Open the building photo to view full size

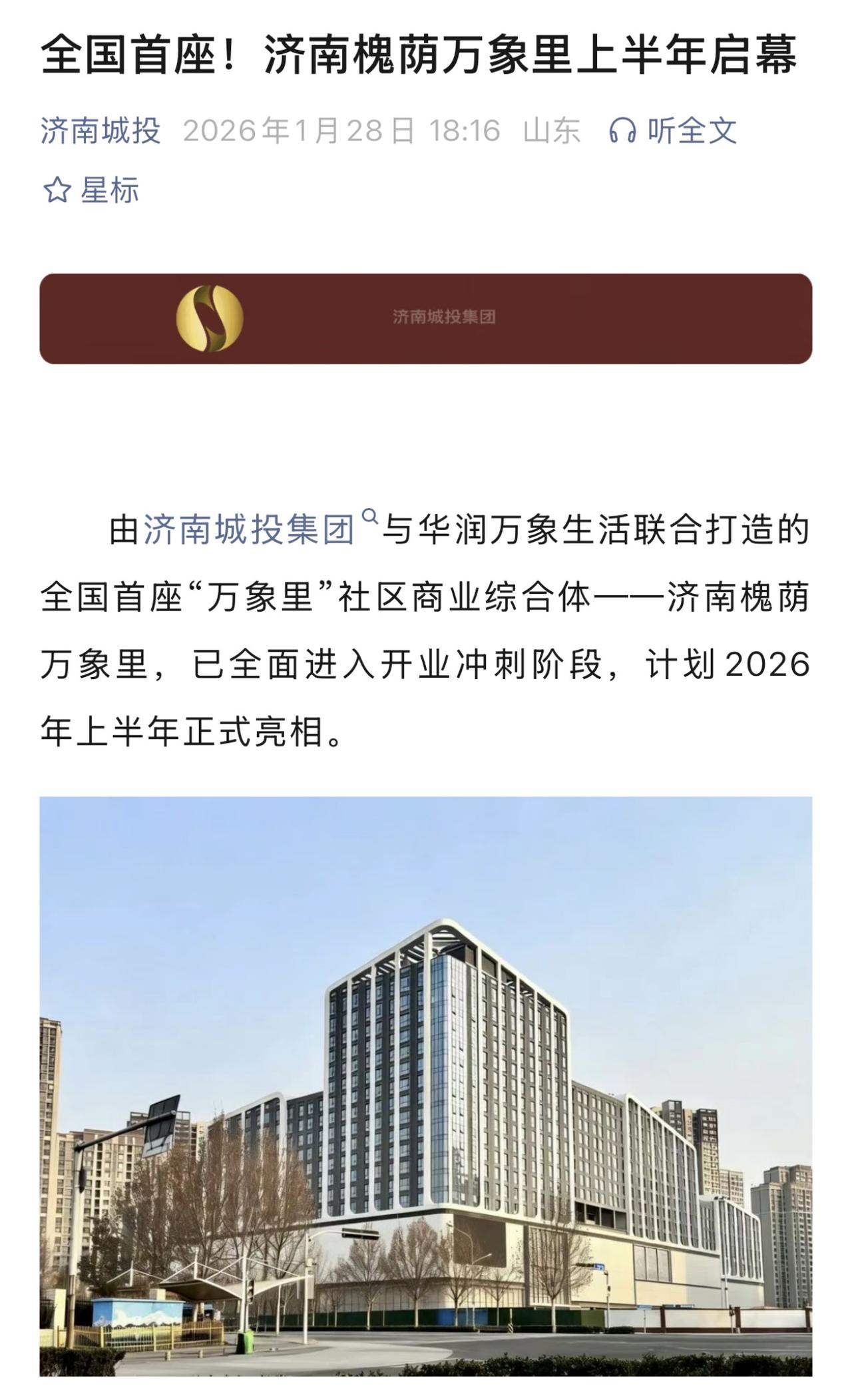[426, 1098]
